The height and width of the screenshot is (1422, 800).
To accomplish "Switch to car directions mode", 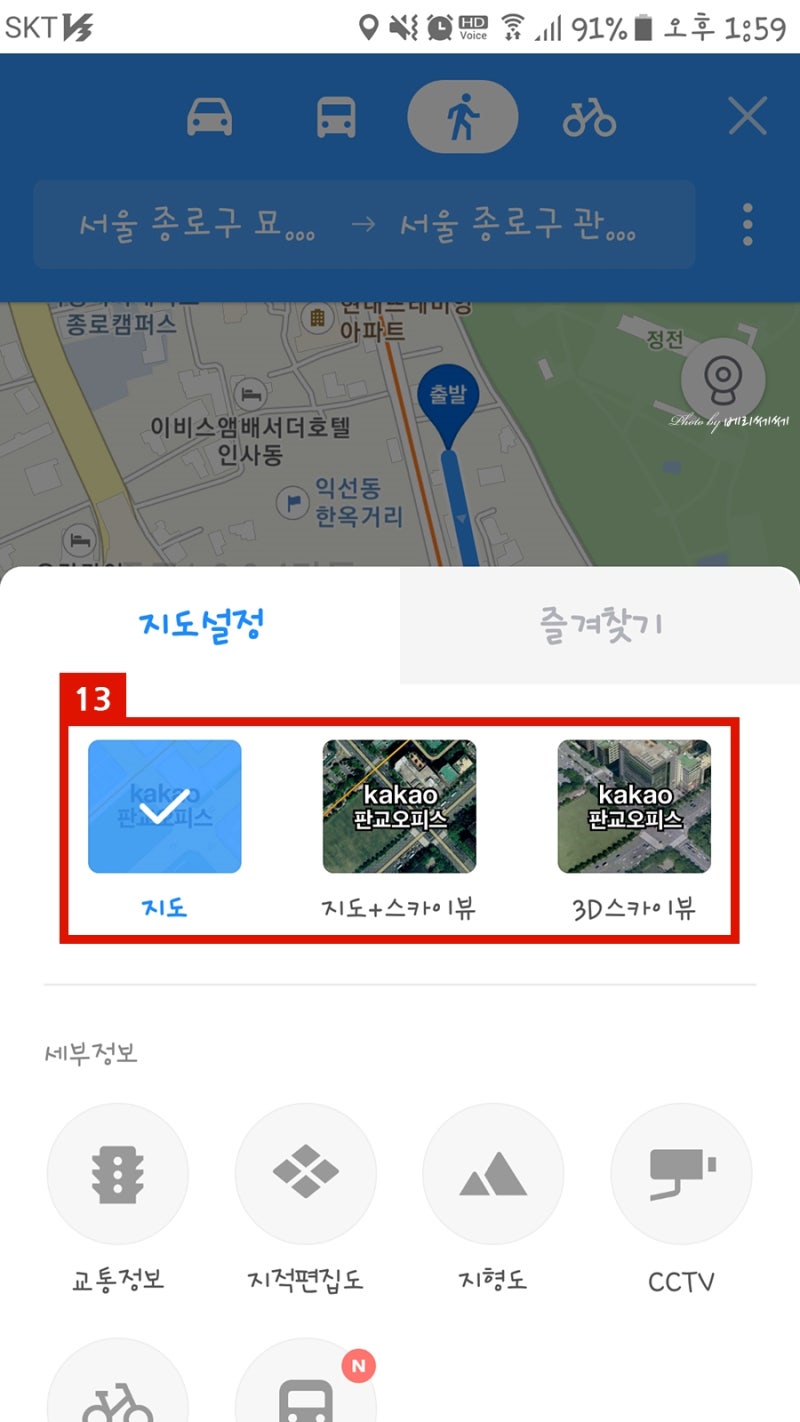I will click(210, 118).
